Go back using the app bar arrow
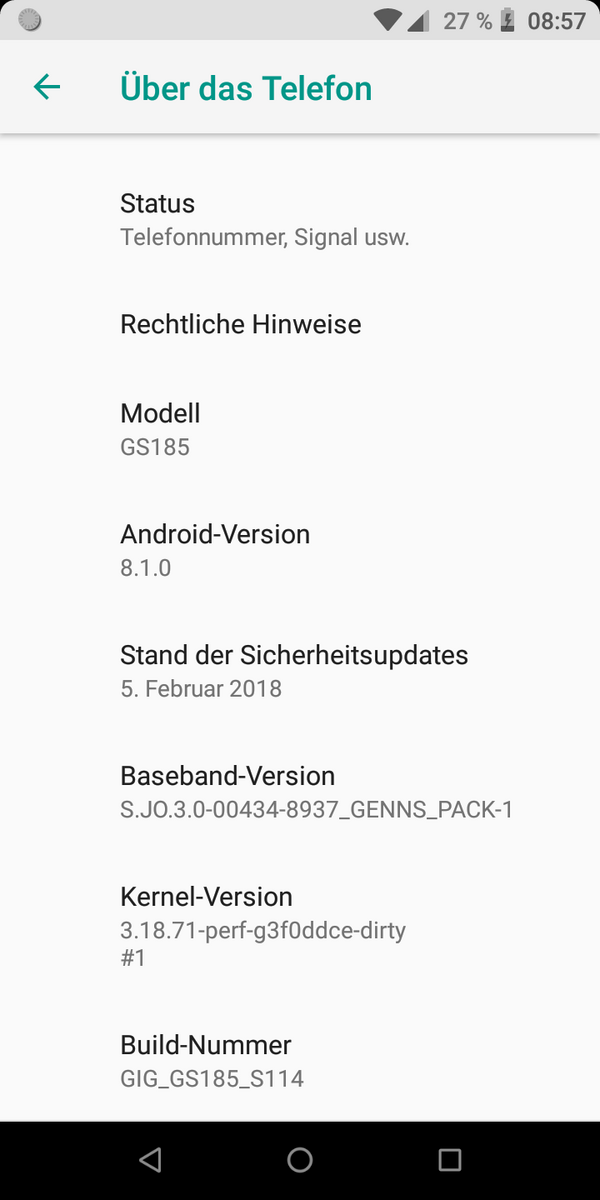The height and width of the screenshot is (1200, 600). 47,87
